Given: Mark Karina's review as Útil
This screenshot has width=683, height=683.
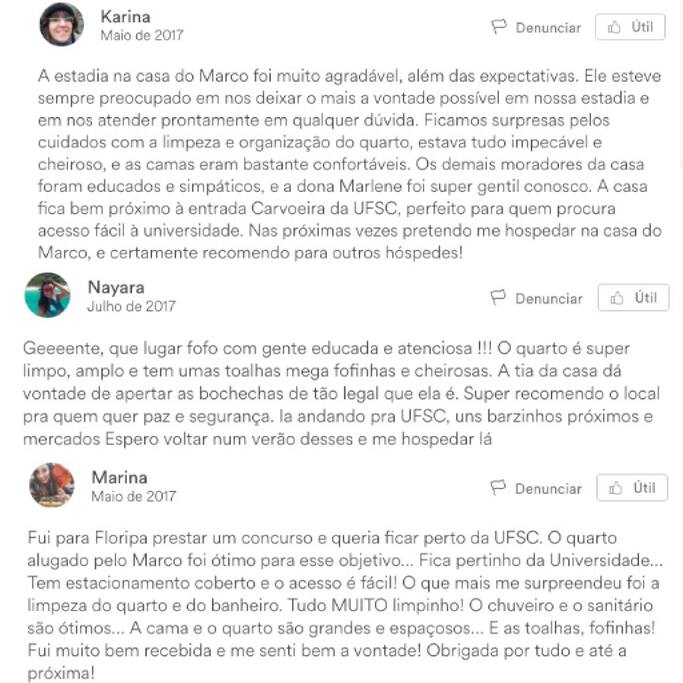Looking at the screenshot, I should [630, 27].
